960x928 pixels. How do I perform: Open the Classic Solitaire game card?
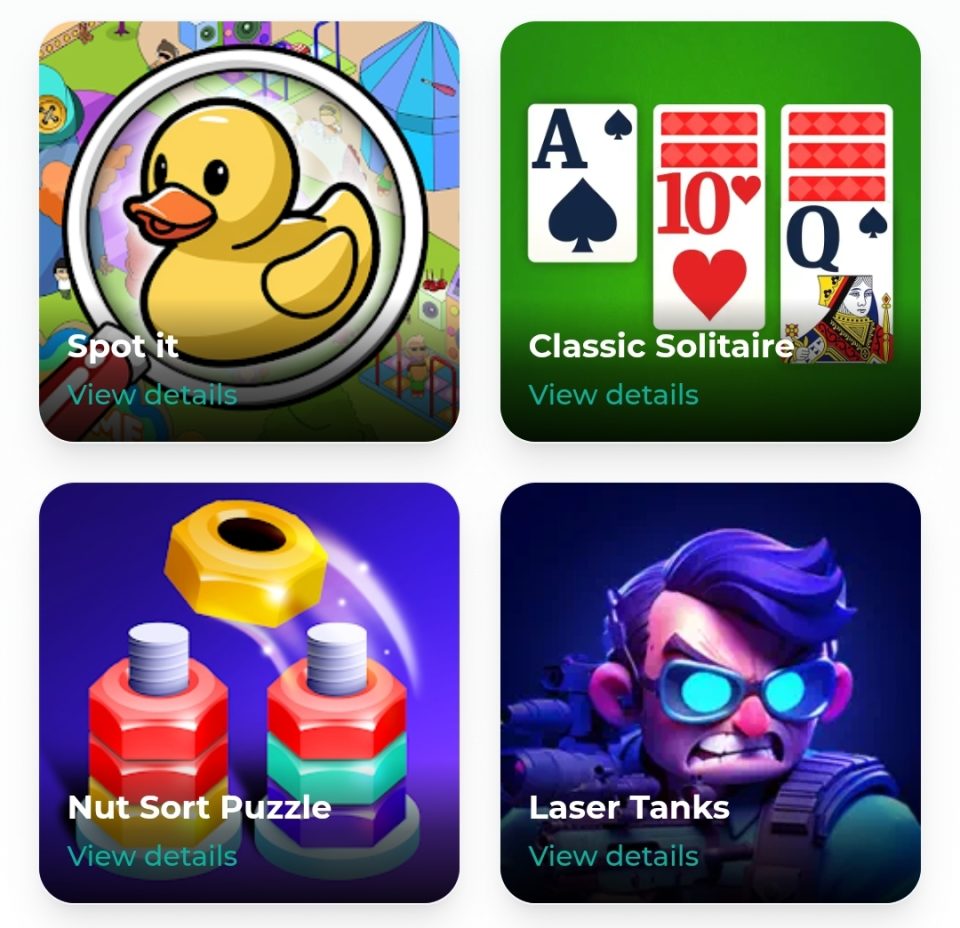[x=710, y=200]
